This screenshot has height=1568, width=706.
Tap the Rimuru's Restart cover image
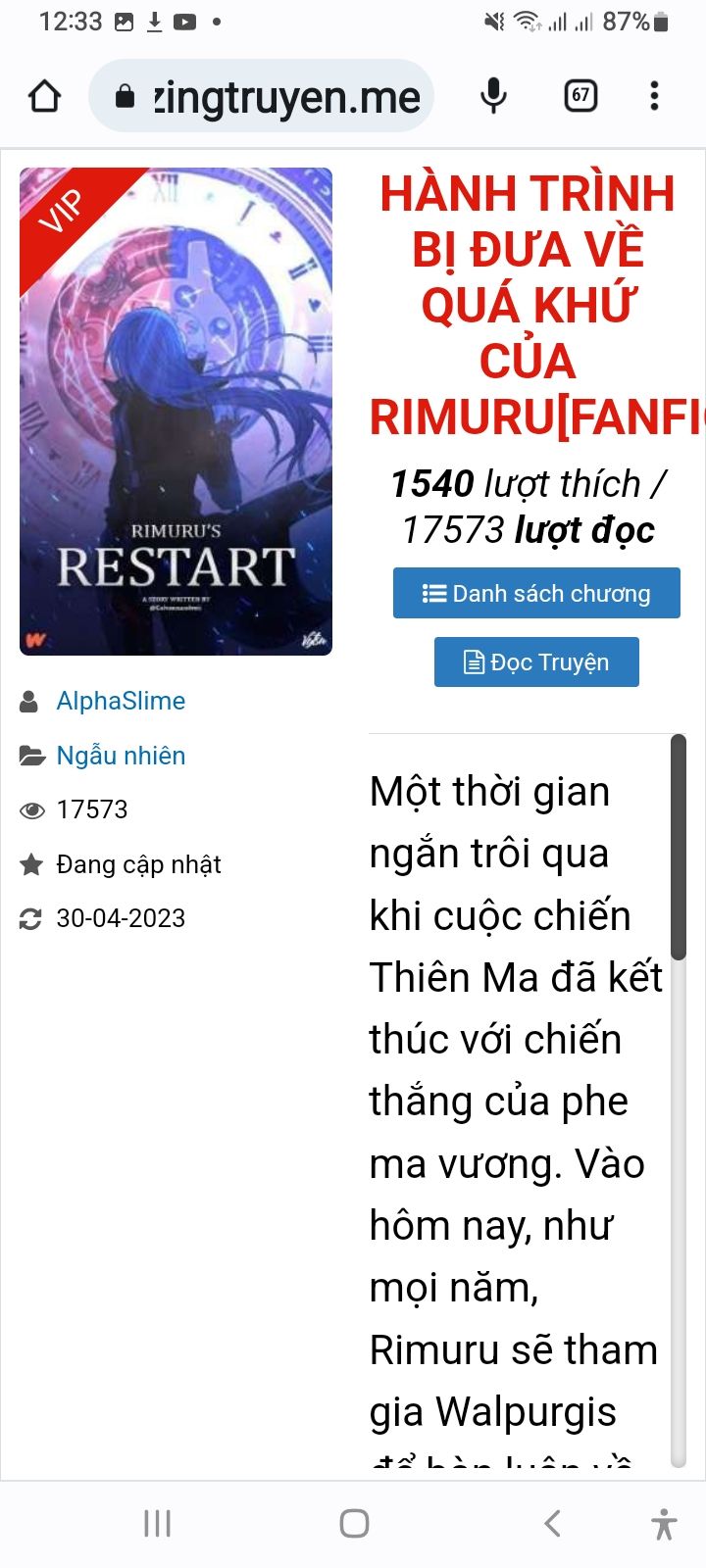click(x=176, y=412)
